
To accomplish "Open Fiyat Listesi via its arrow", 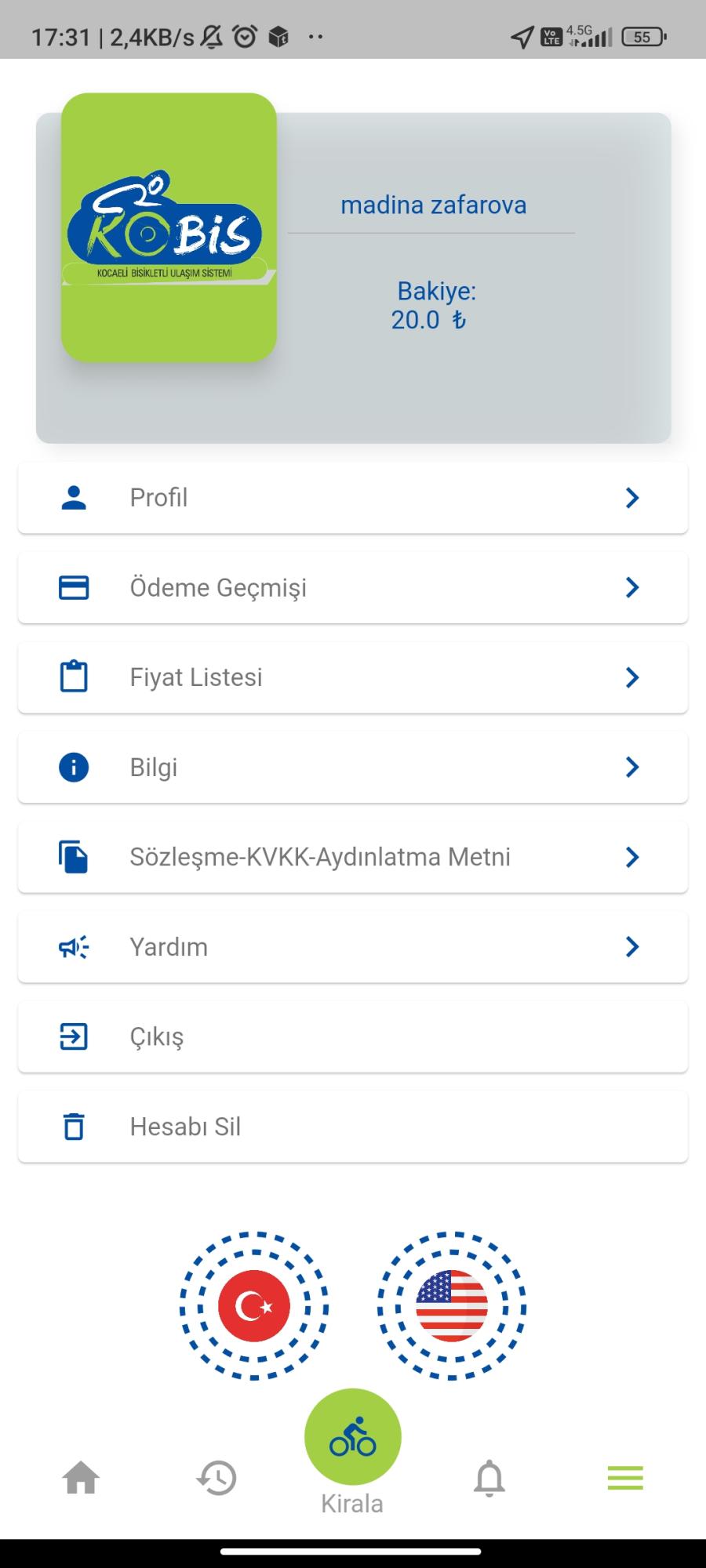I will pyautogui.click(x=632, y=677).
